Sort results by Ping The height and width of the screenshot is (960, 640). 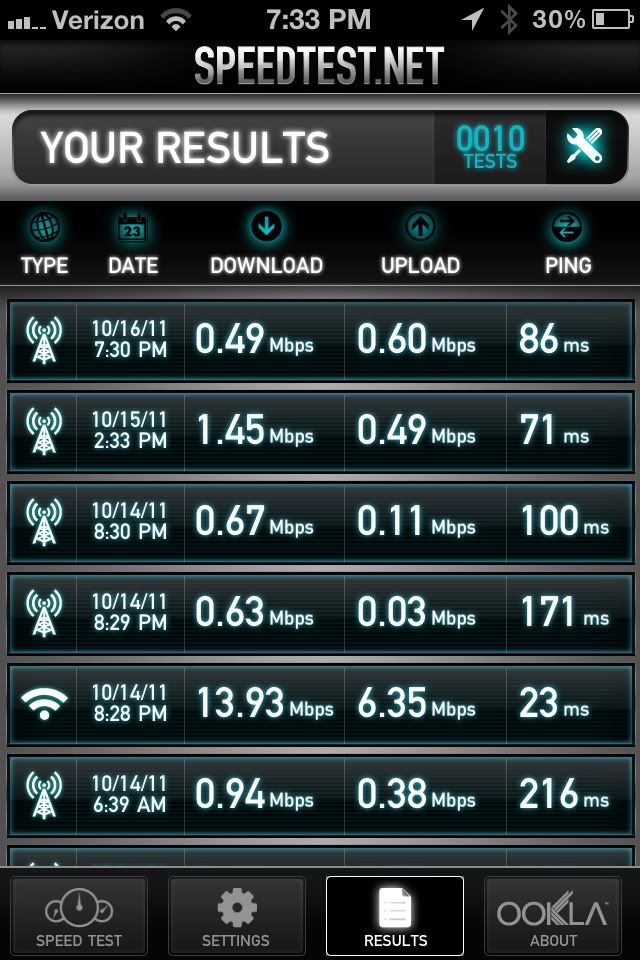pos(568,245)
